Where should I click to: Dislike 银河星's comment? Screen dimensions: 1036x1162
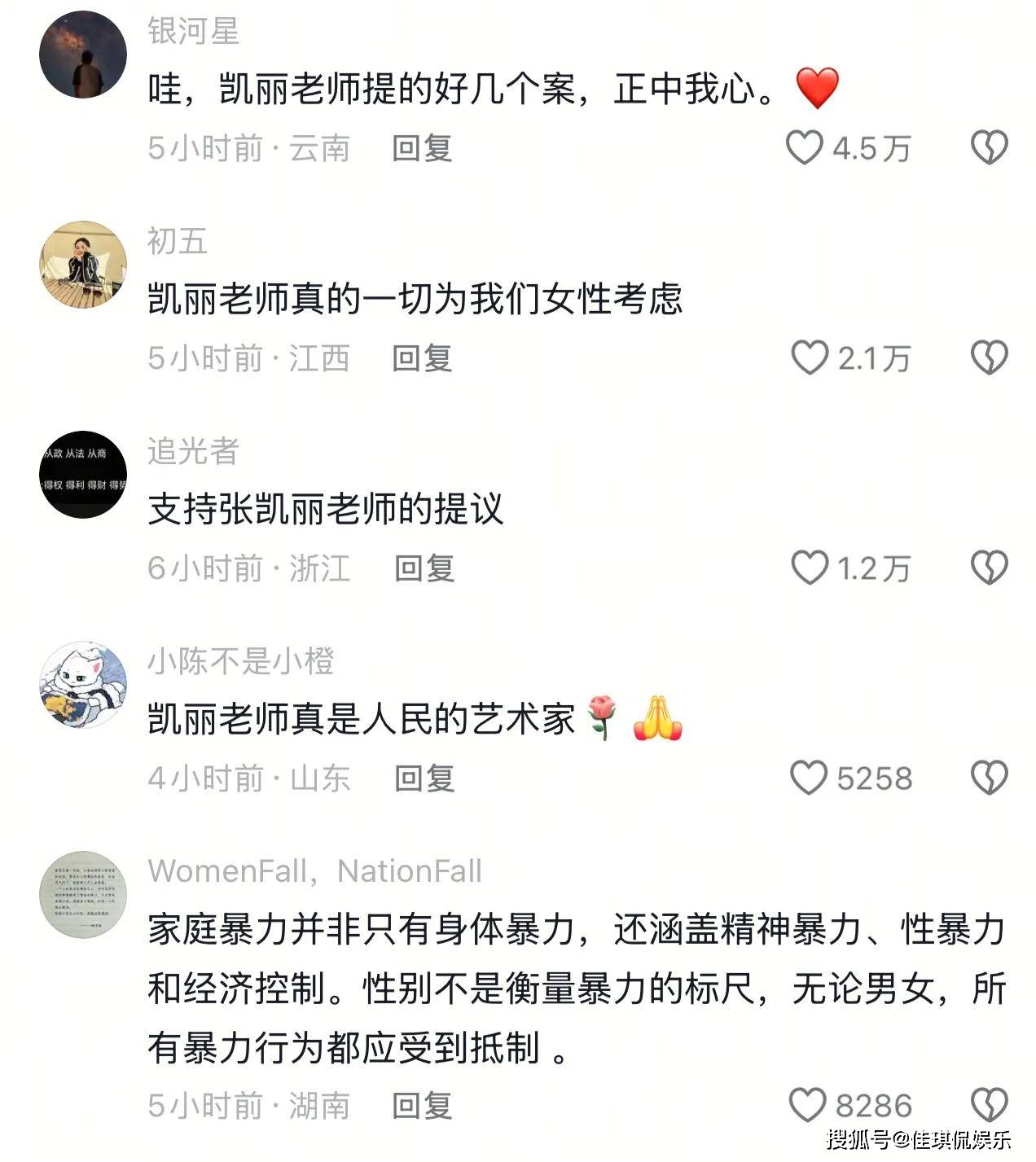click(x=989, y=148)
